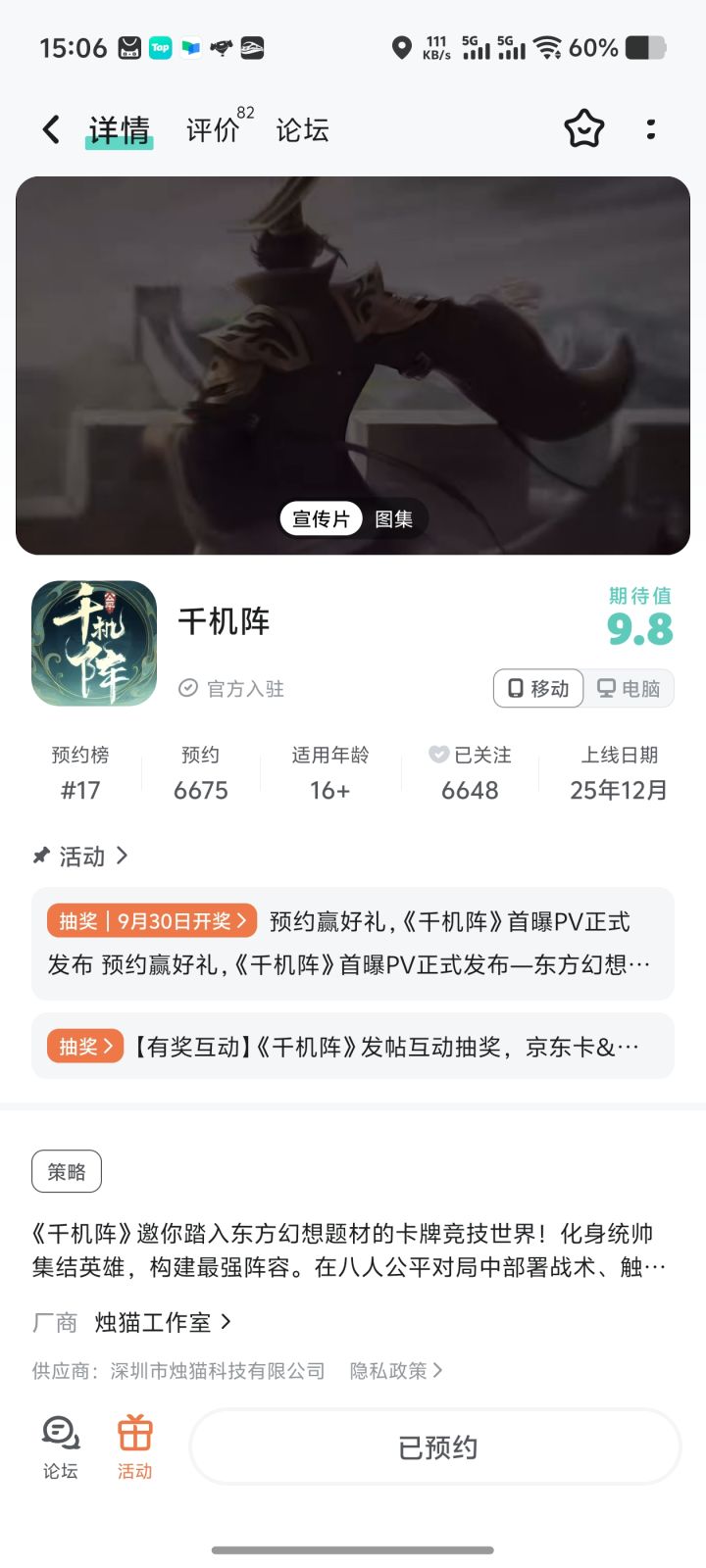
Task: Open the 有奖互动 post lottery event
Action: 353,1047
